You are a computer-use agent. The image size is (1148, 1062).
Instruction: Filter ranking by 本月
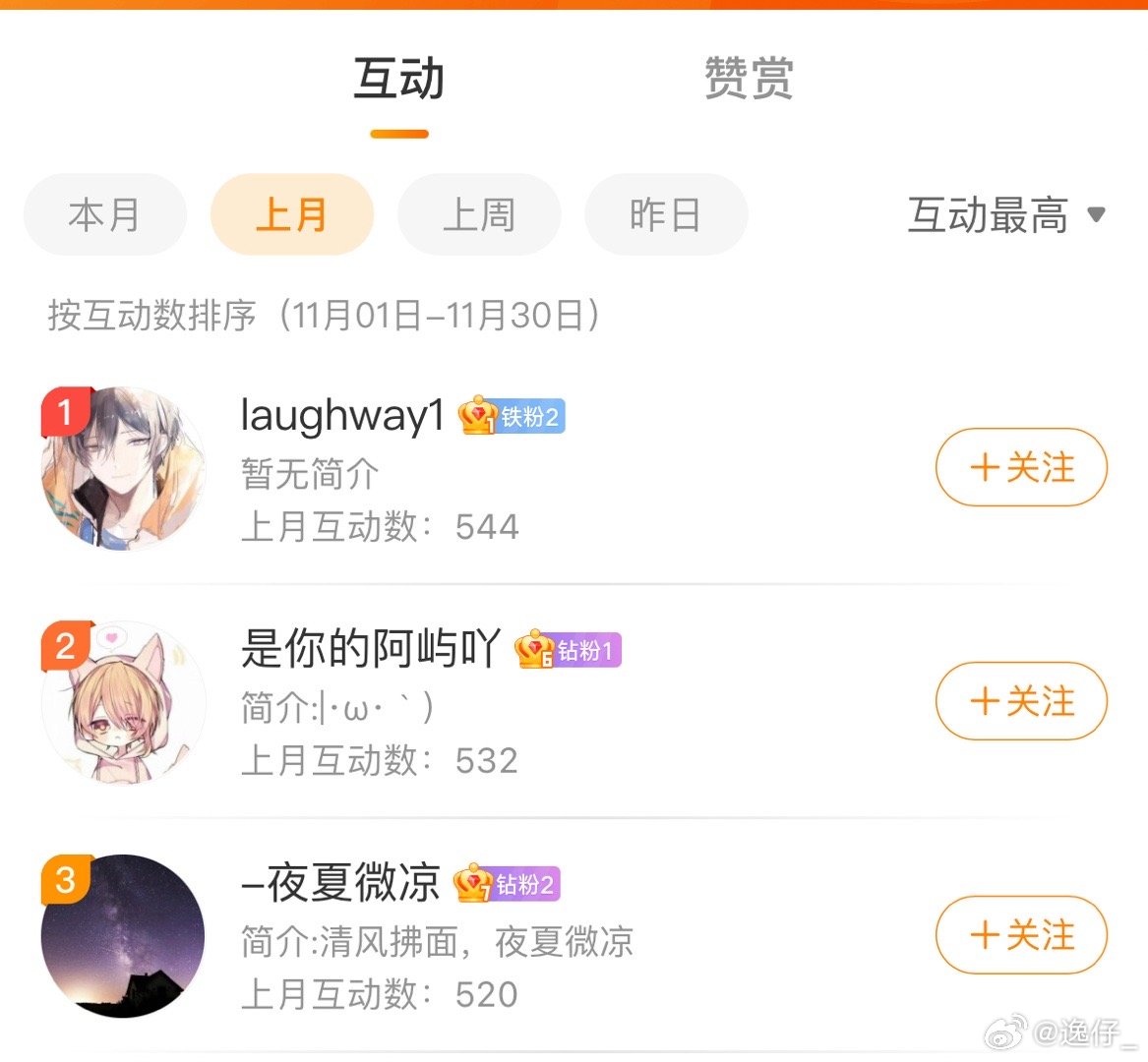point(104,214)
